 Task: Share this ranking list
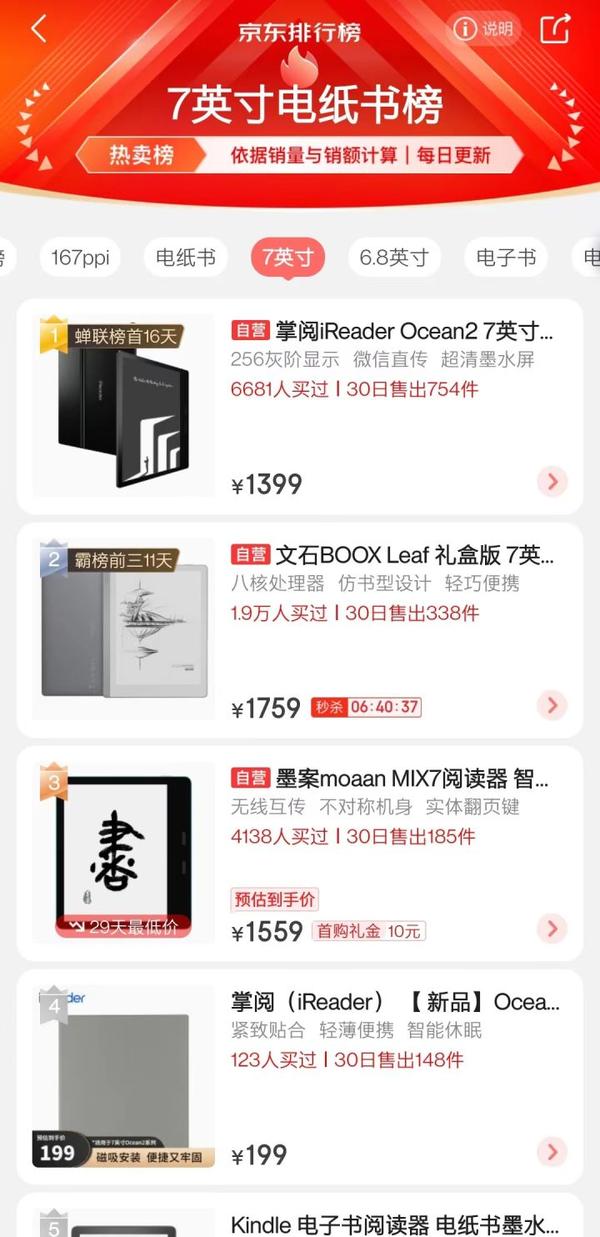tap(555, 29)
